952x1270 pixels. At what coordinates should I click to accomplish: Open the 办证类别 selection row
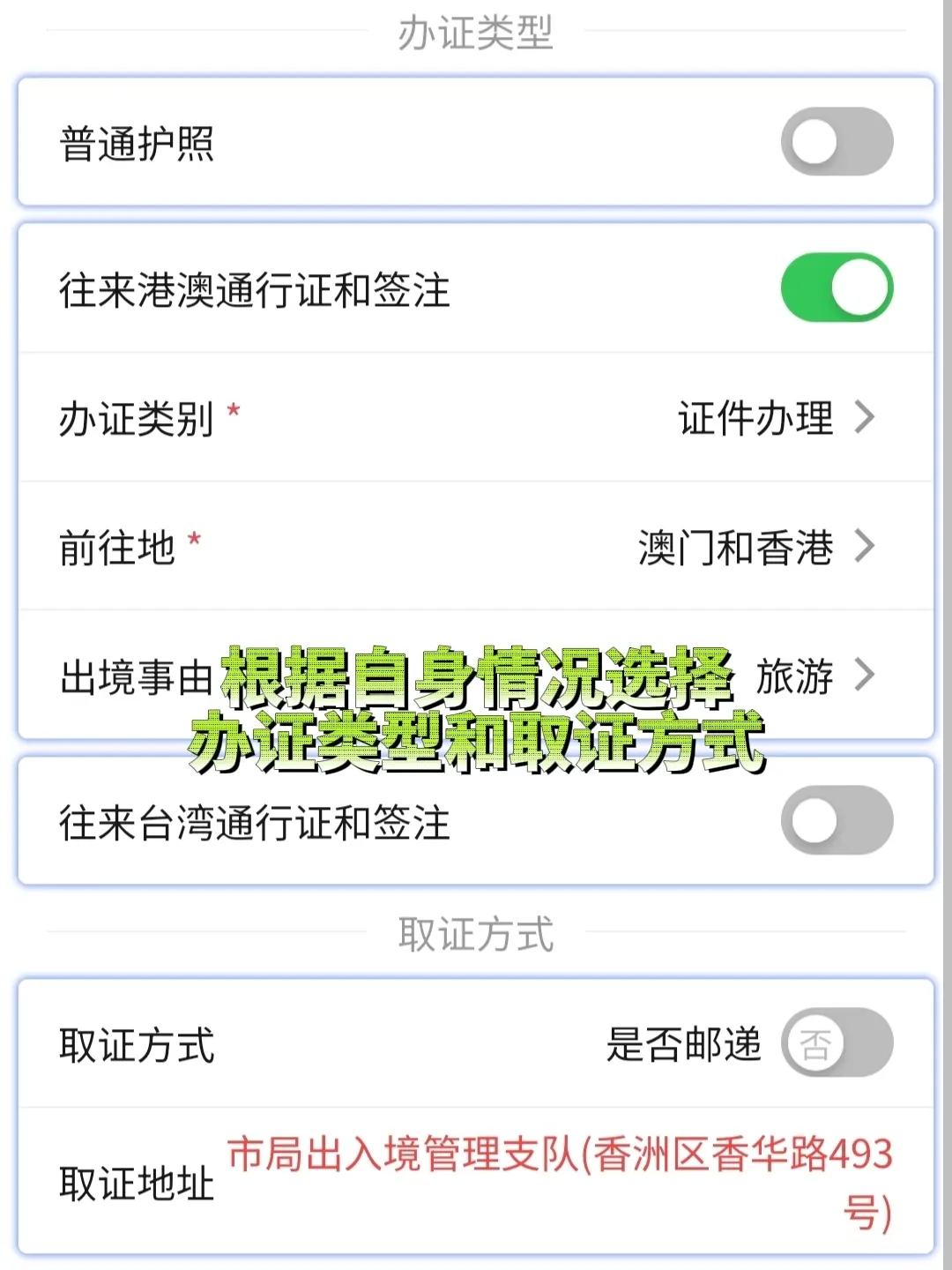(x=776, y=417)
